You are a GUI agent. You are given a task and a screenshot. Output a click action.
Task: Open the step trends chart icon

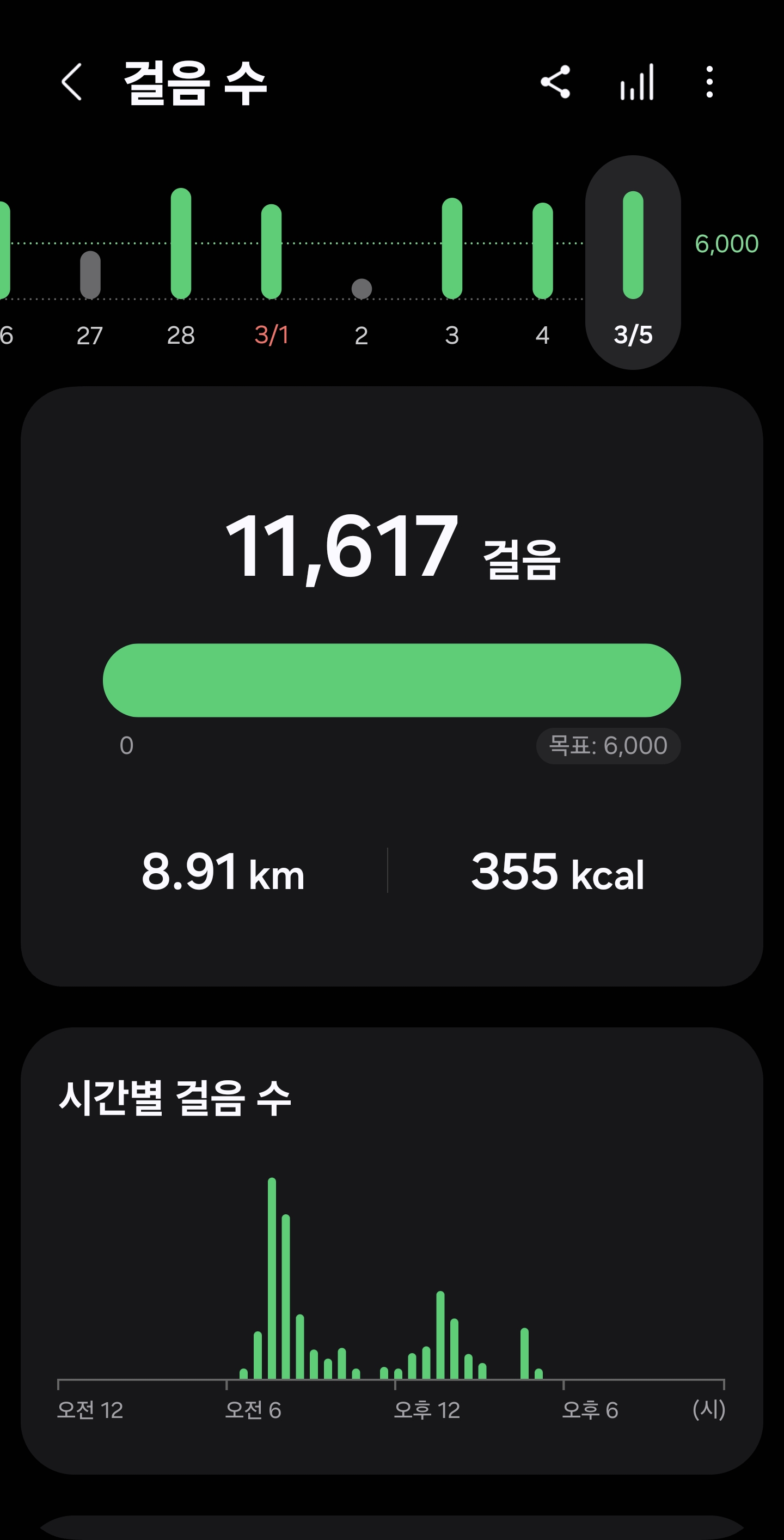[636, 82]
